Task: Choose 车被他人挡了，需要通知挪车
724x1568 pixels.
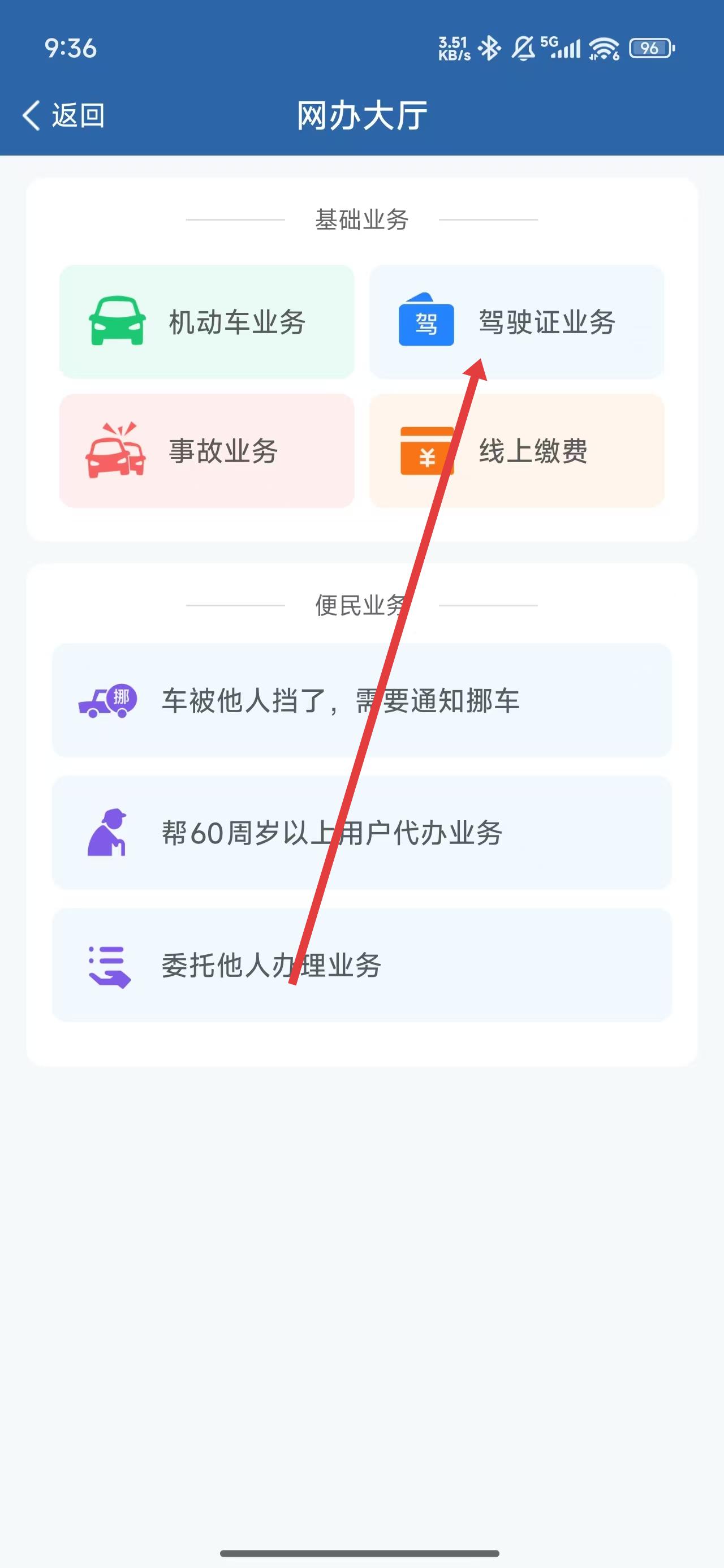Action: pos(361,700)
